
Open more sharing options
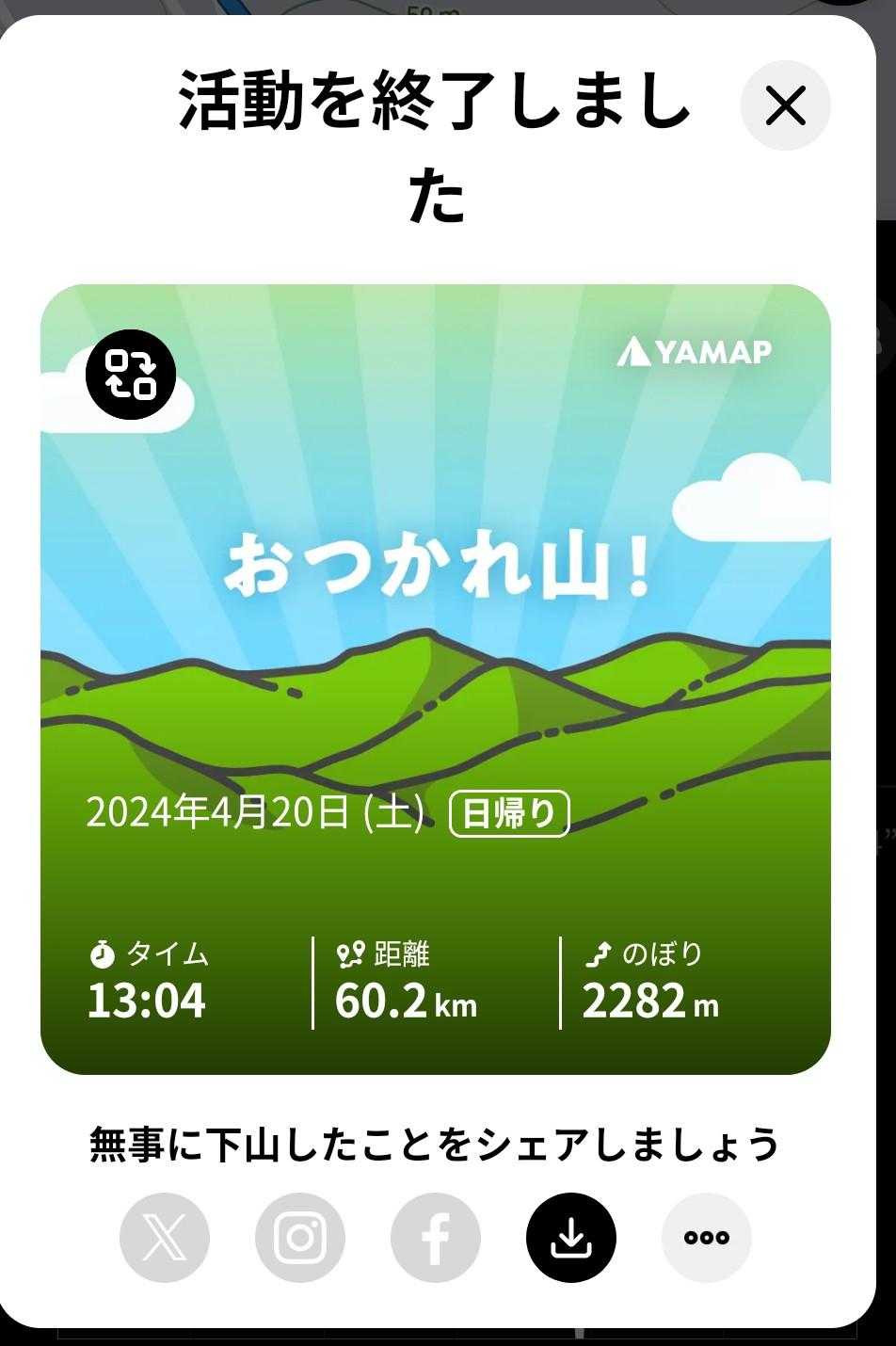(x=707, y=1238)
